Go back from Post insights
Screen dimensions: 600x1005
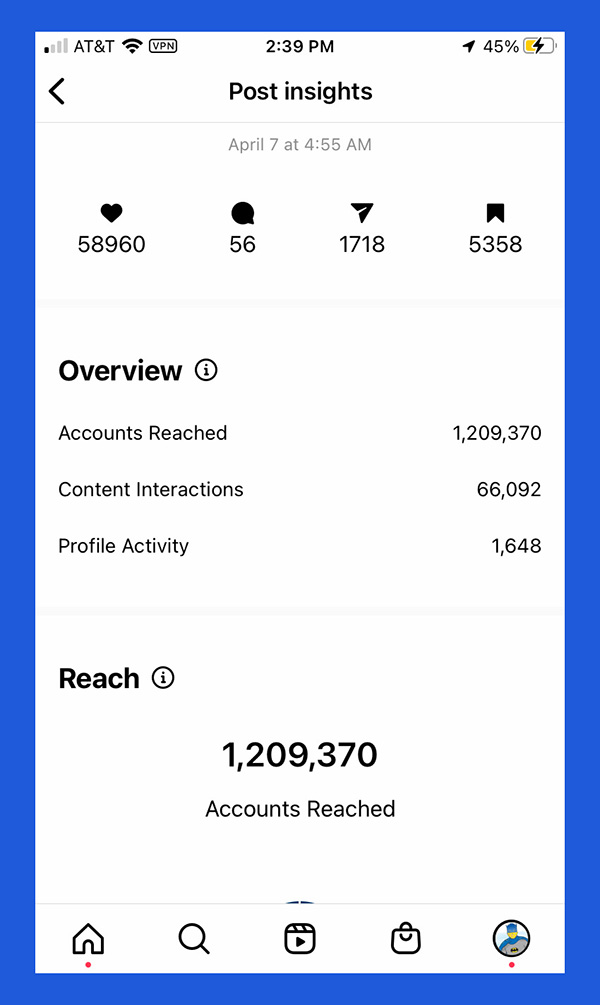(x=57, y=92)
